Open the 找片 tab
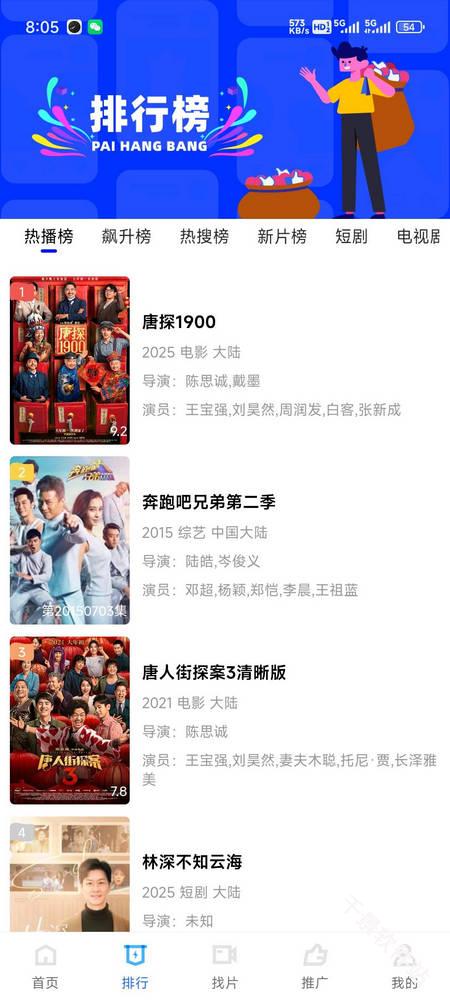This screenshot has height=1000, width=450. click(x=224, y=966)
